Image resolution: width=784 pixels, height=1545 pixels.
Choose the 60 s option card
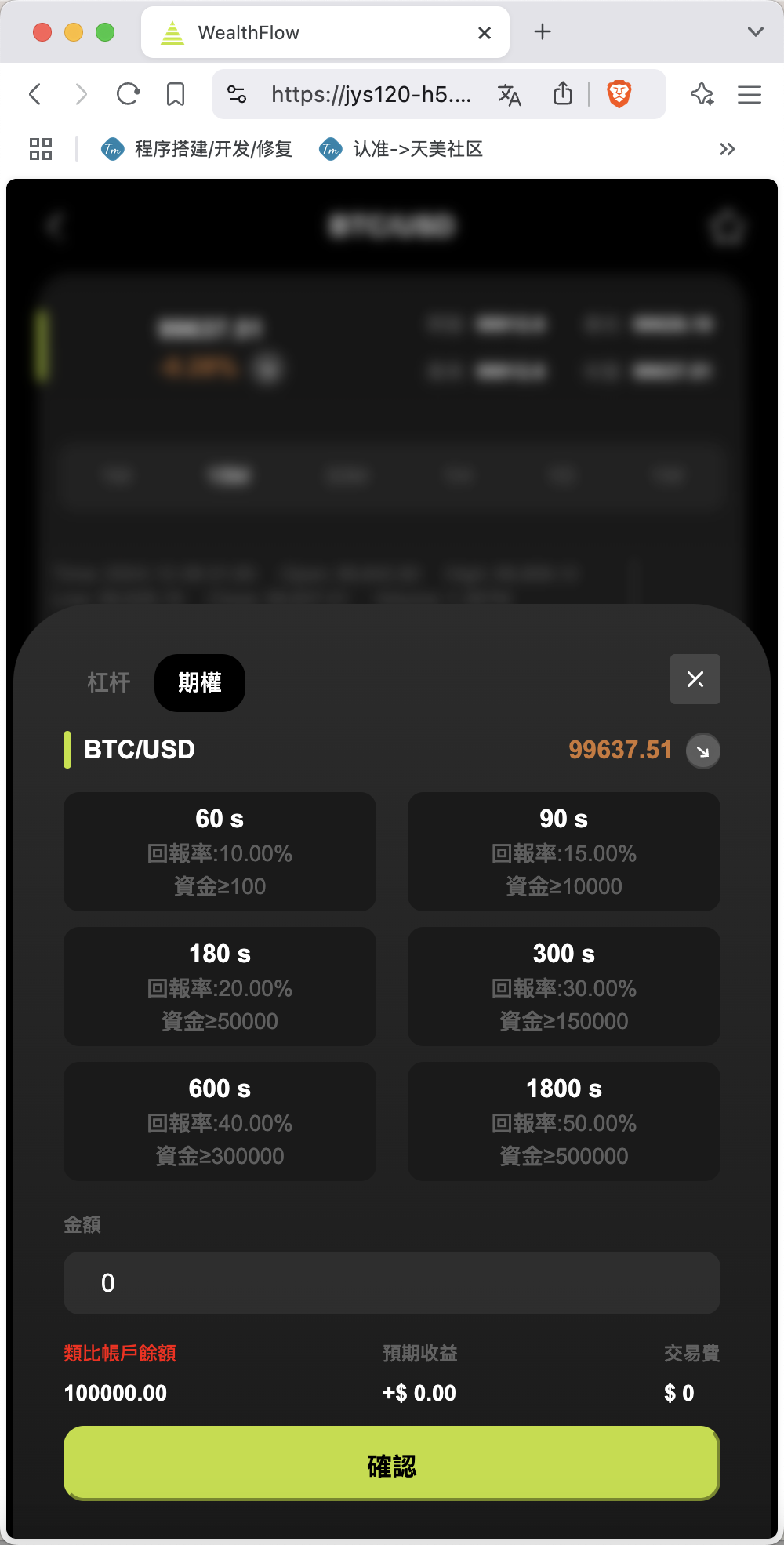point(220,852)
